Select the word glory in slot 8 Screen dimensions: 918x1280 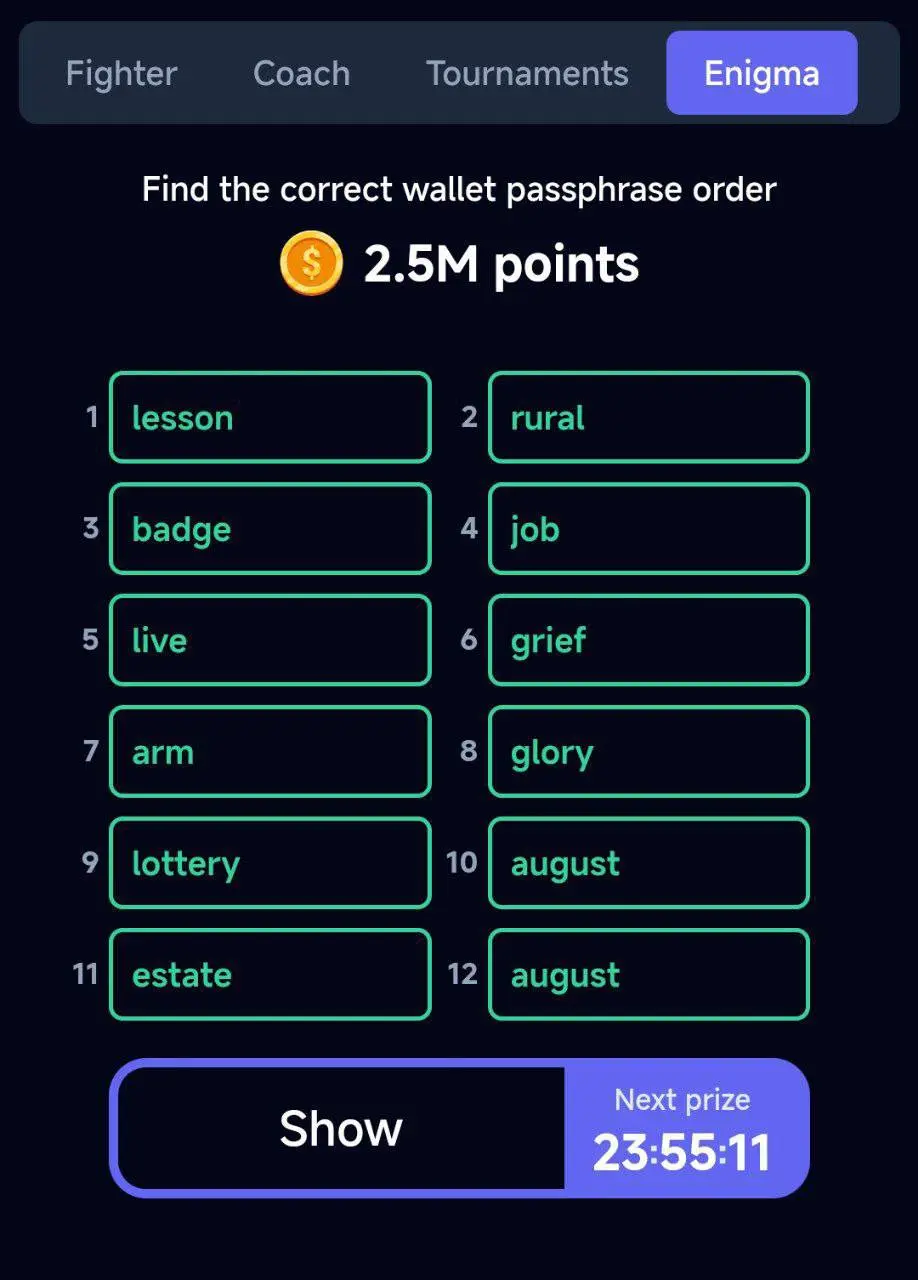click(648, 752)
